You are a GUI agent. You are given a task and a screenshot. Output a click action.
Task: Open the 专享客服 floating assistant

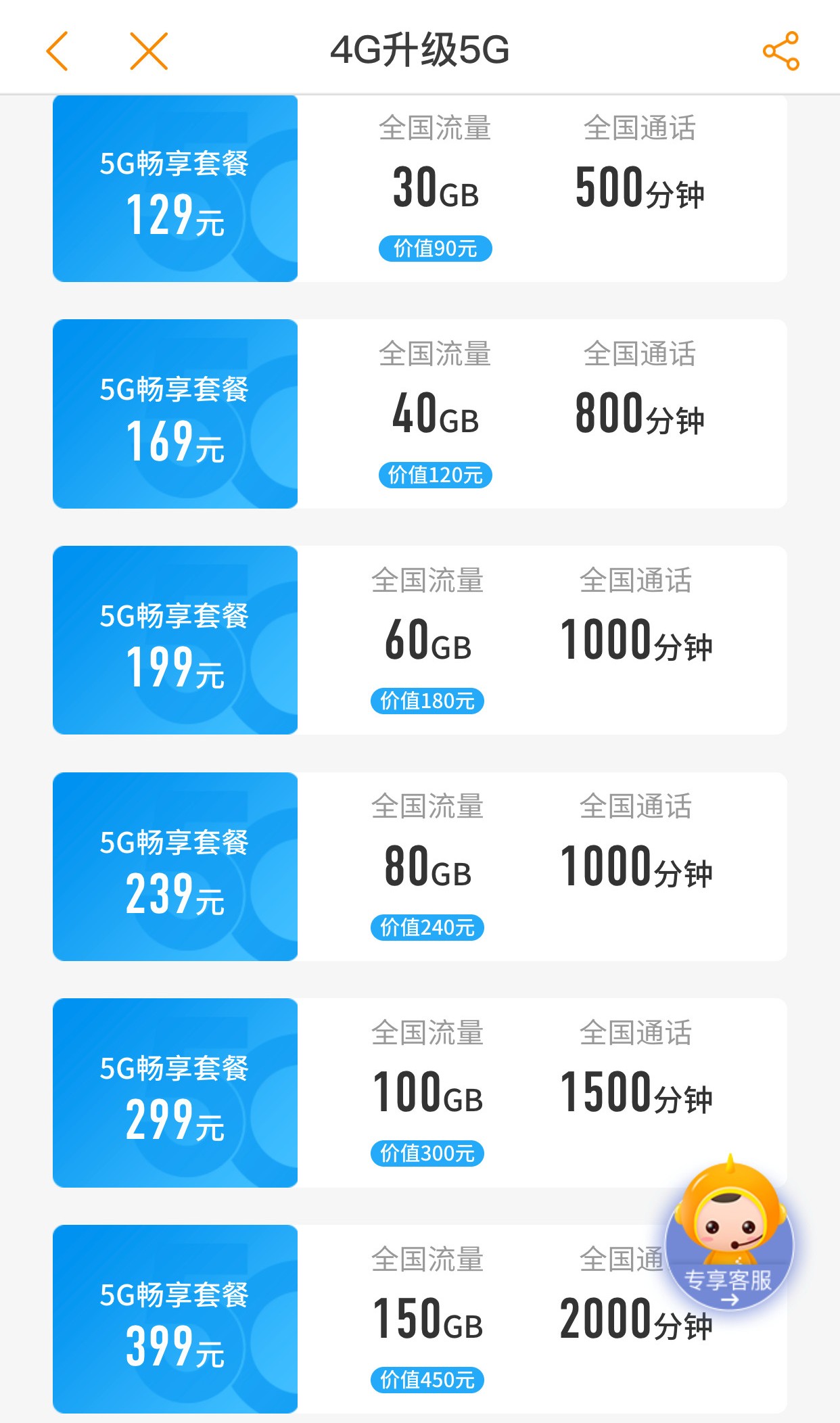click(729, 1238)
